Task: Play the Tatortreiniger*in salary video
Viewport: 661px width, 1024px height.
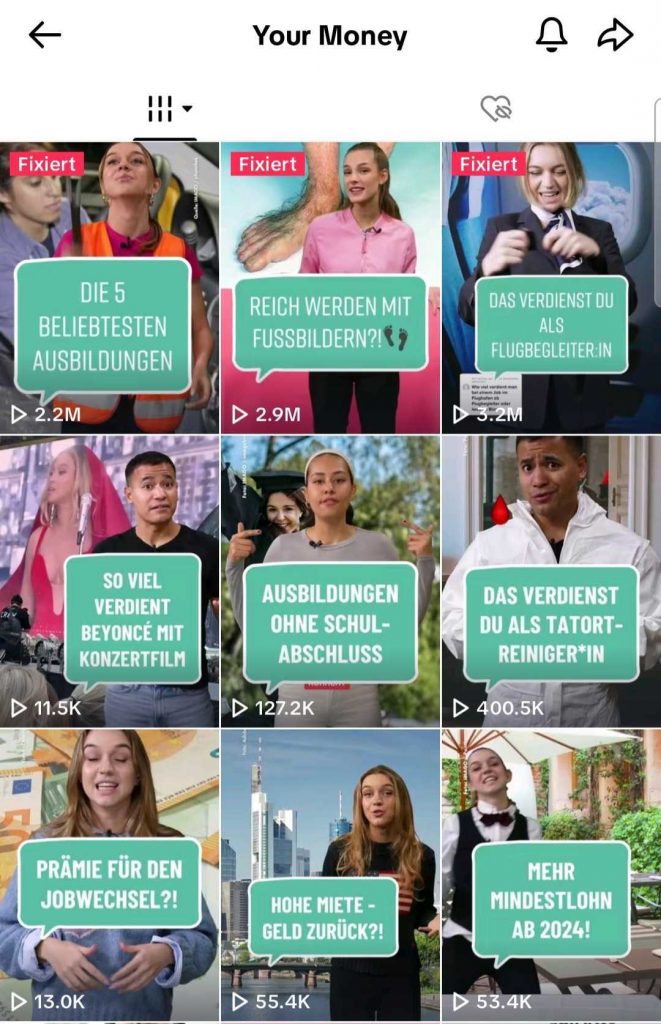Action: click(551, 580)
